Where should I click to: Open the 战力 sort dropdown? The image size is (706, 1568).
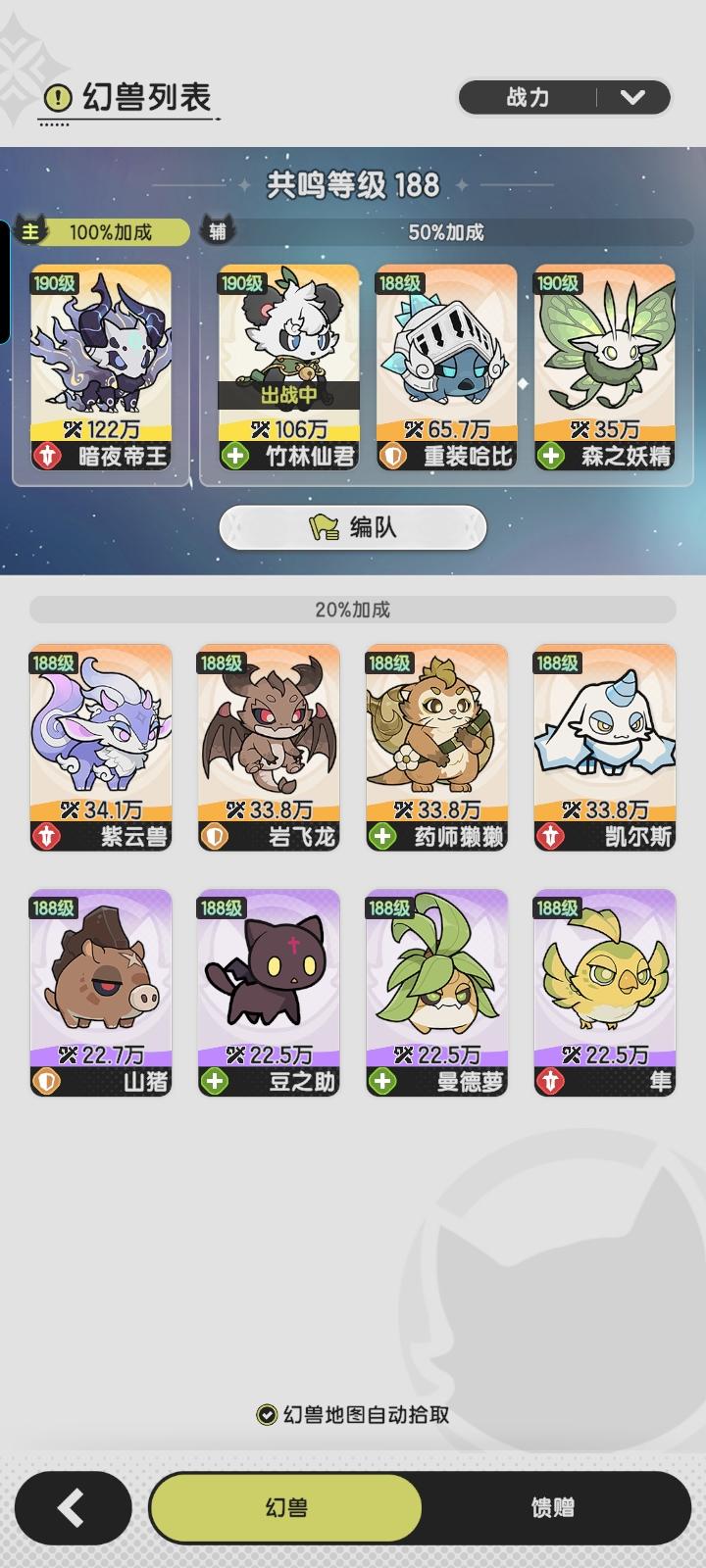pos(529,97)
